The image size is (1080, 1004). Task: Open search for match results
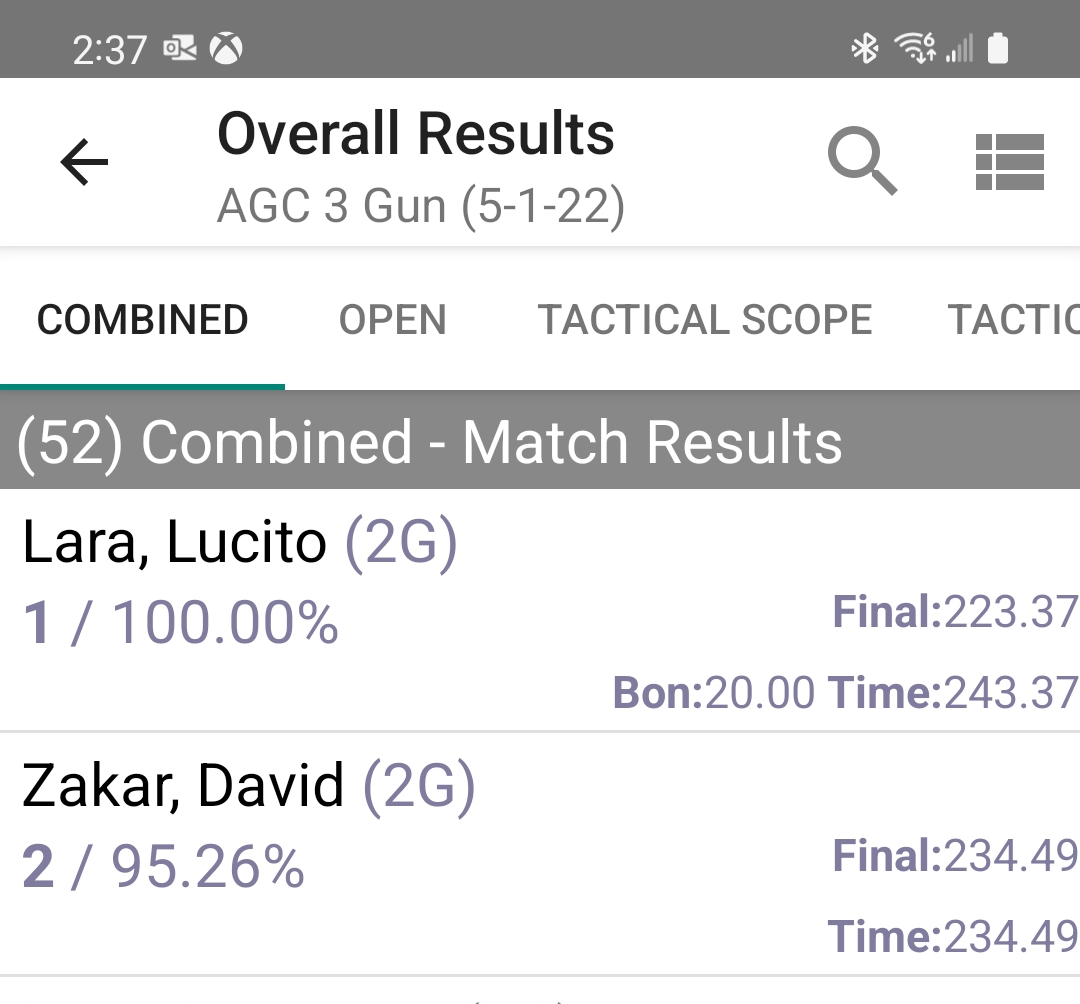(862, 162)
